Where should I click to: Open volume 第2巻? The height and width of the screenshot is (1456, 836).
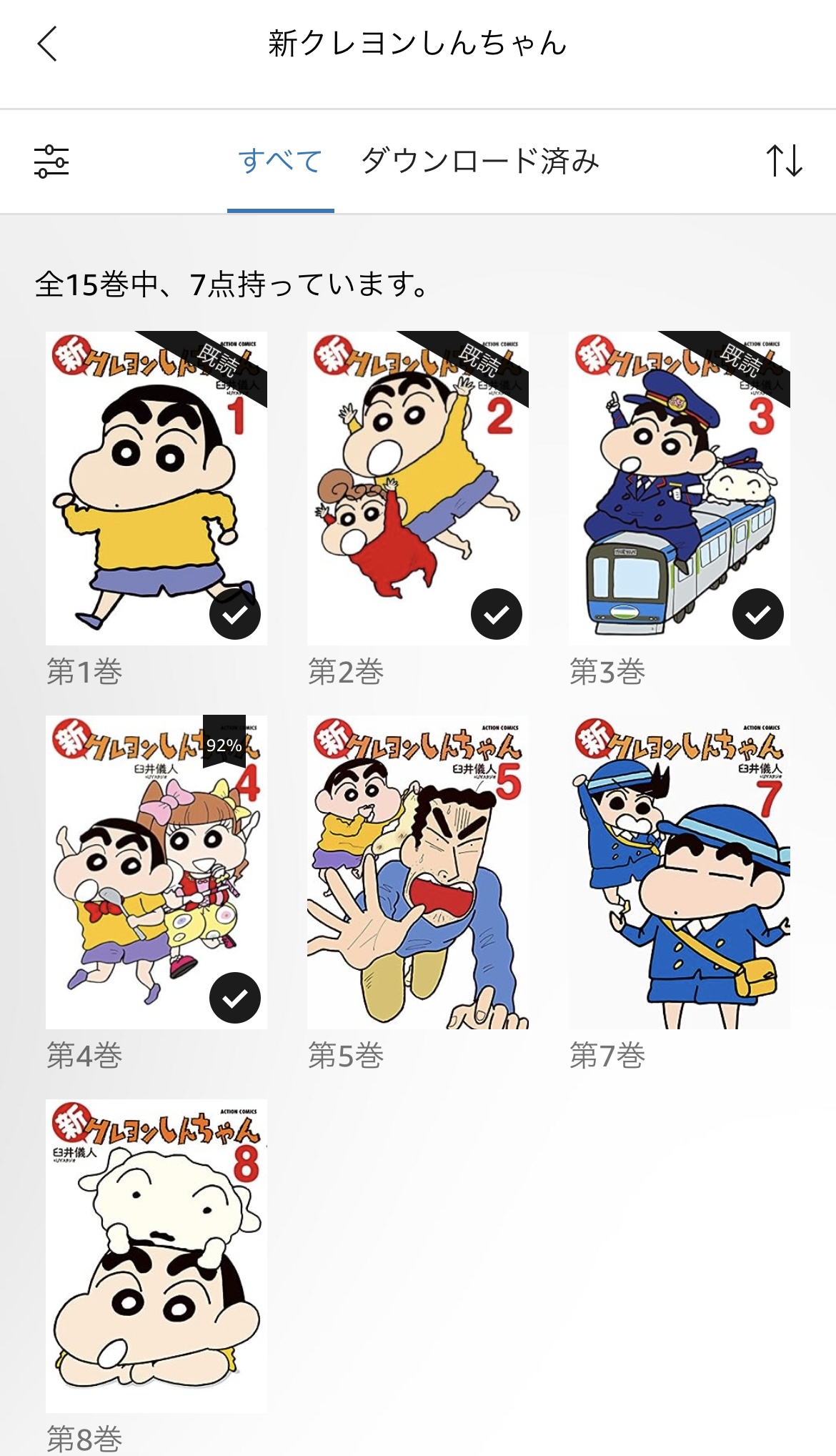pyautogui.click(x=417, y=488)
